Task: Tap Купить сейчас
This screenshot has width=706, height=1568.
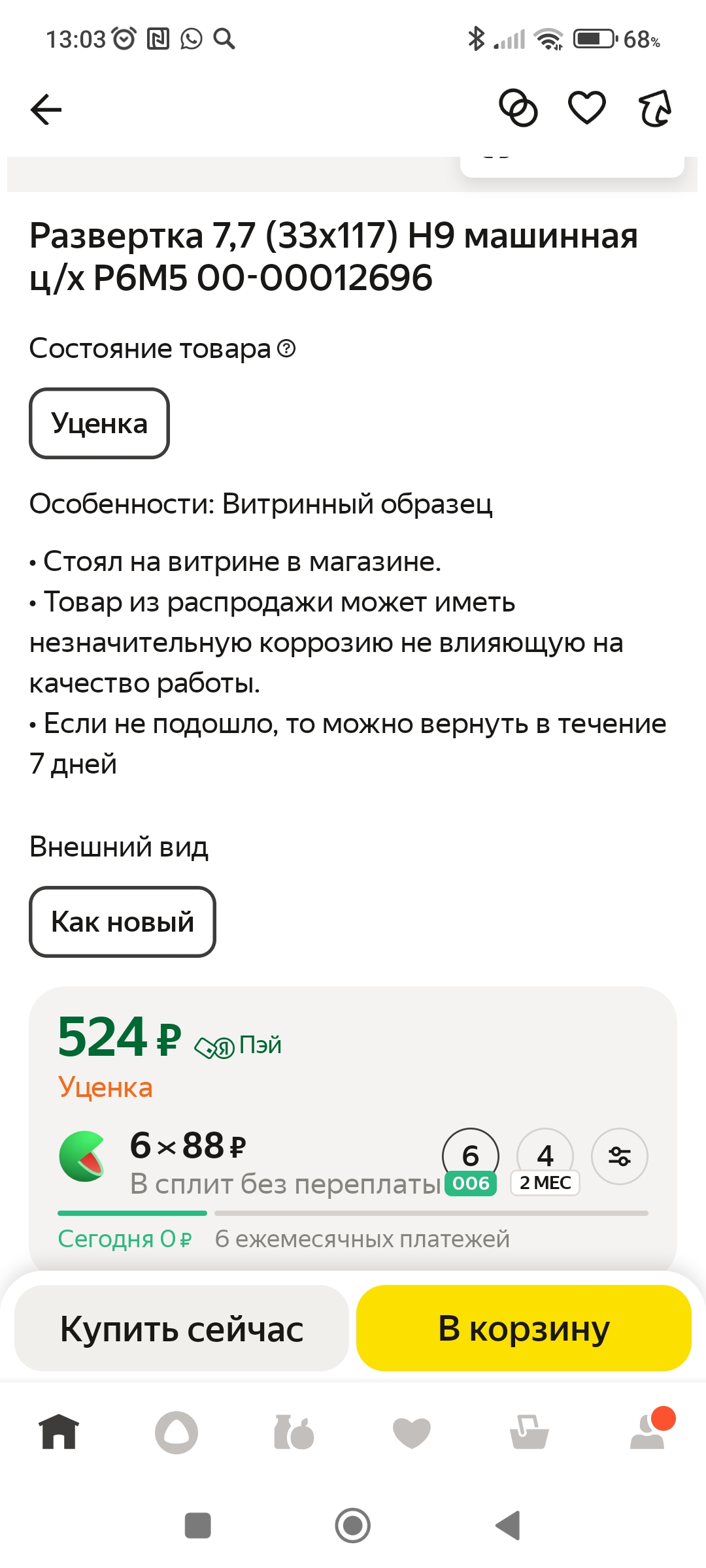Action: click(182, 1328)
